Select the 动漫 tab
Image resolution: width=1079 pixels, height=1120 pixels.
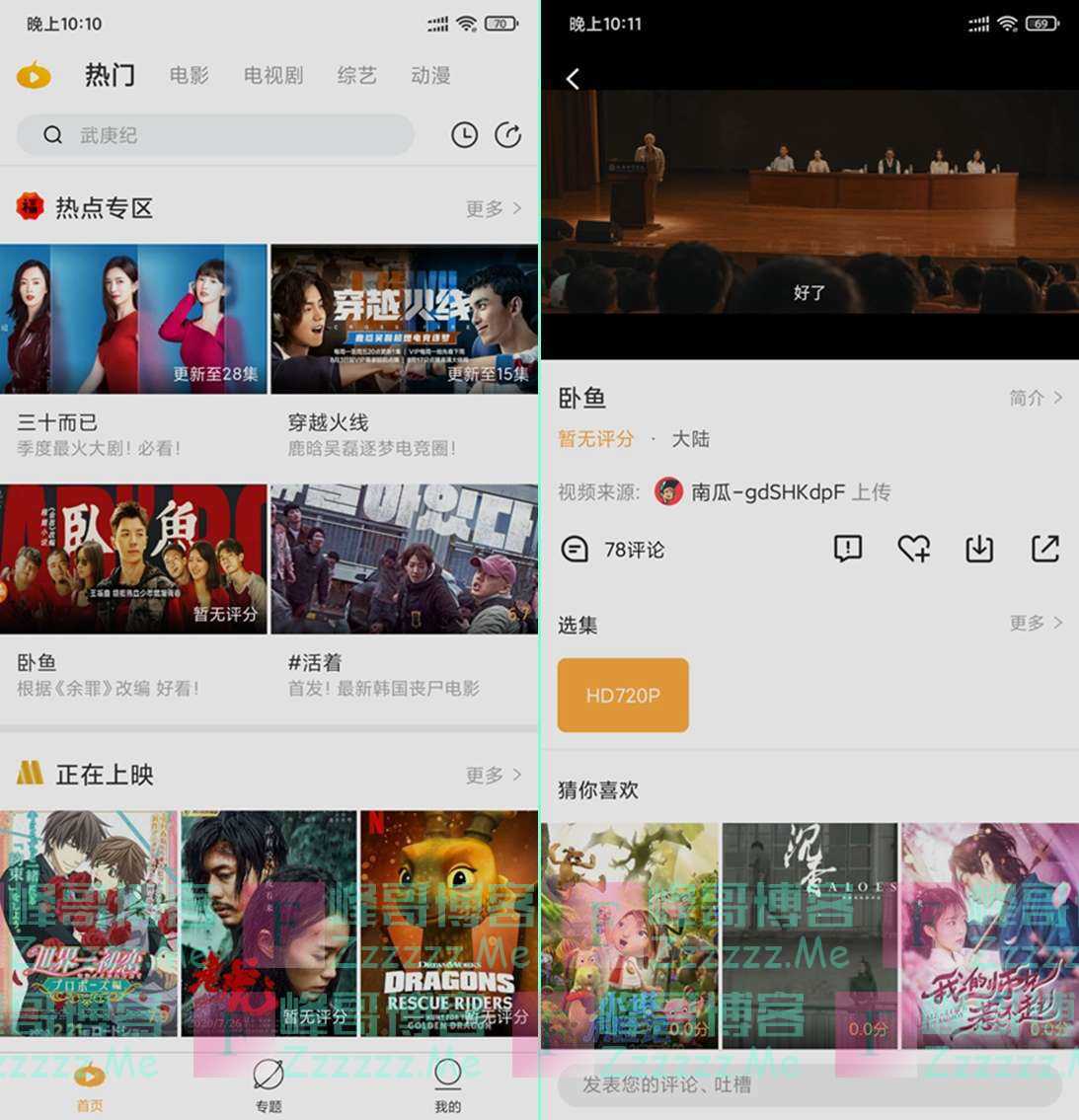click(x=430, y=75)
